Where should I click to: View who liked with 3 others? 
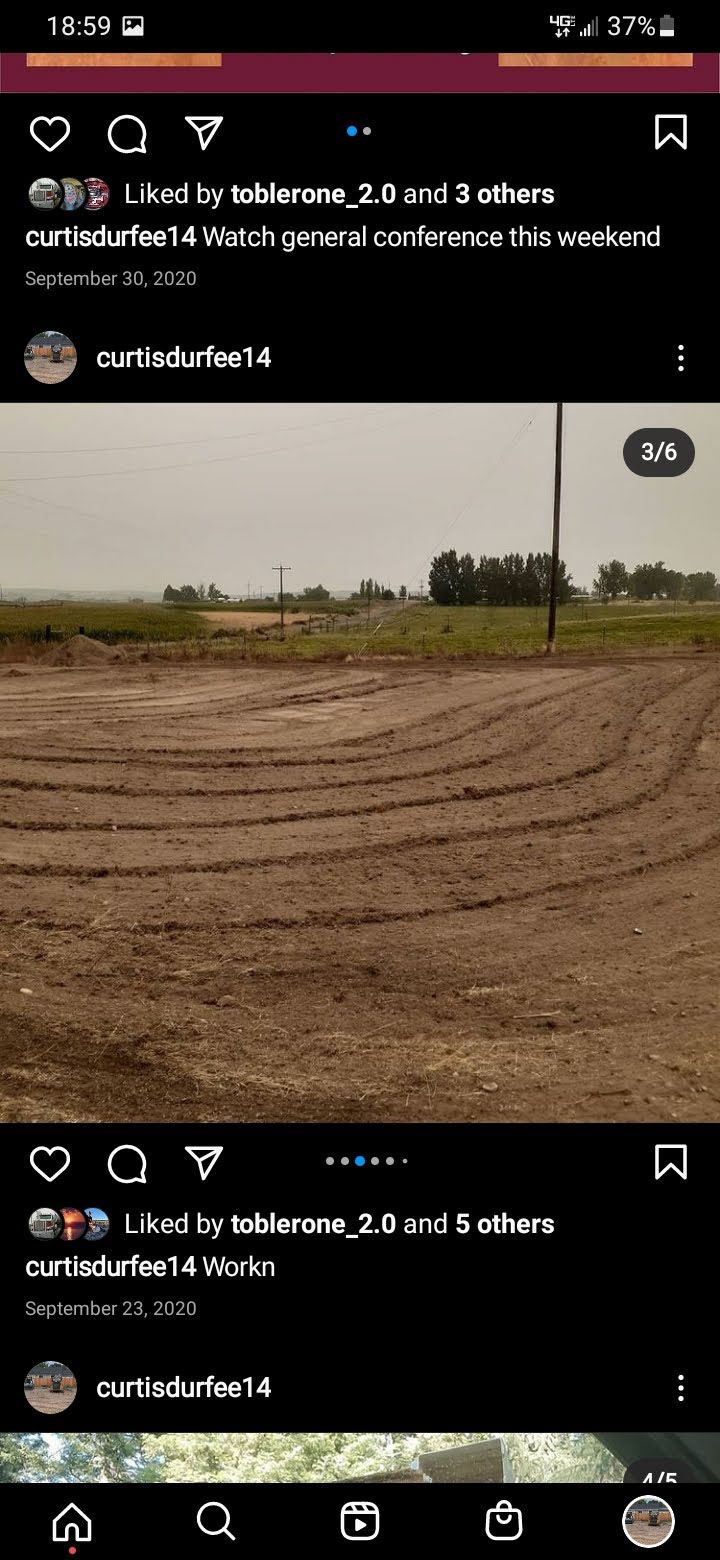pos(505,194)
